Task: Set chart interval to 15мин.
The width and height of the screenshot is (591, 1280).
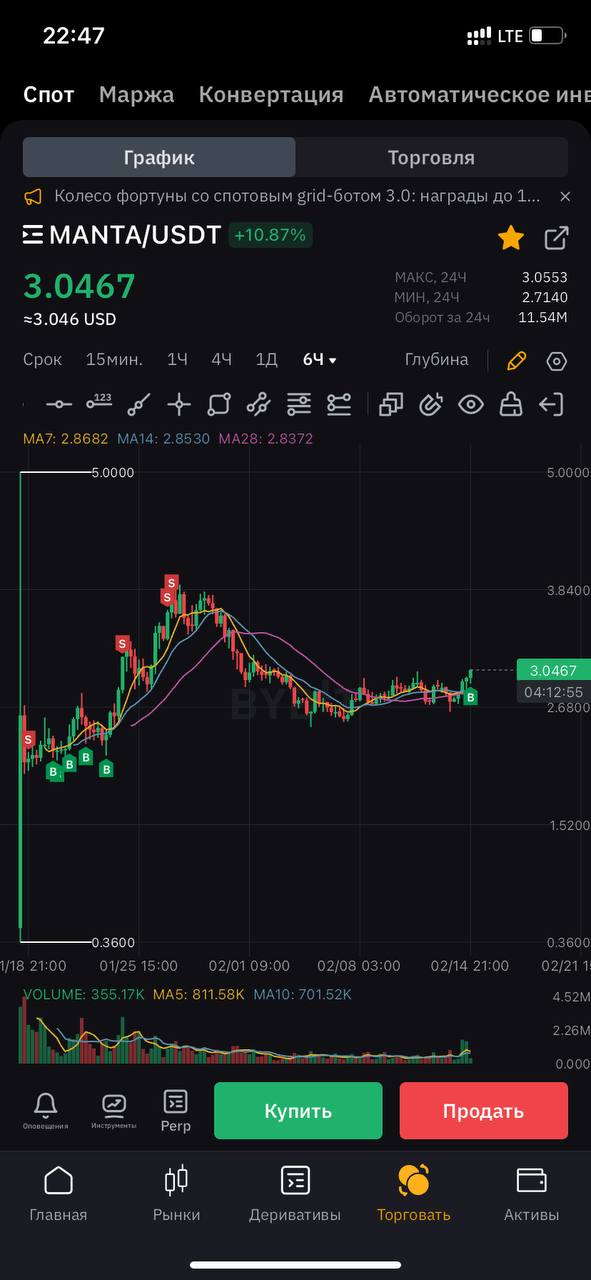Action: (114, 360)
